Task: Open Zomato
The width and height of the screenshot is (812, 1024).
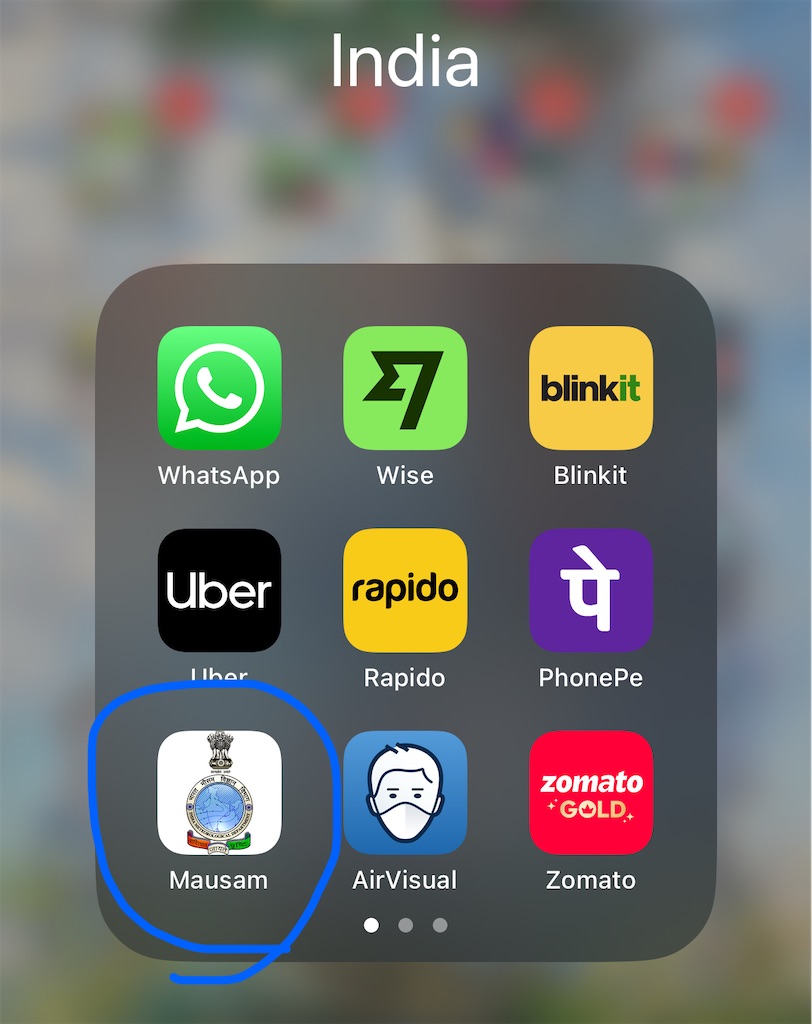Action: coord(591,792)
